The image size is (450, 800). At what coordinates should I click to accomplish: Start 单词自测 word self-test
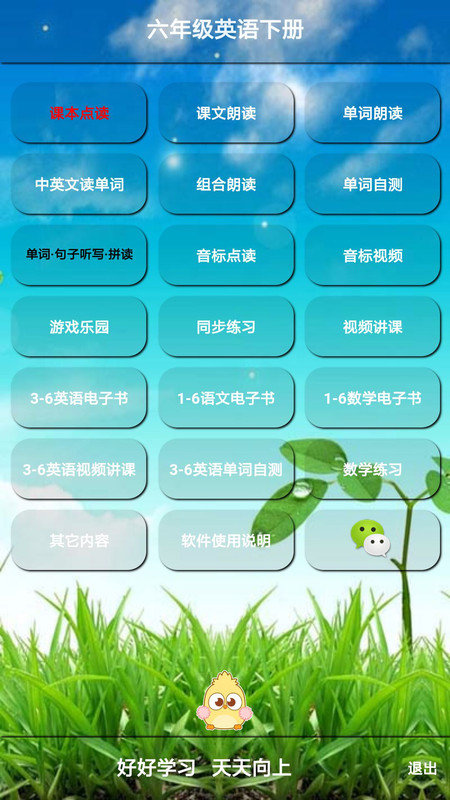373,184
